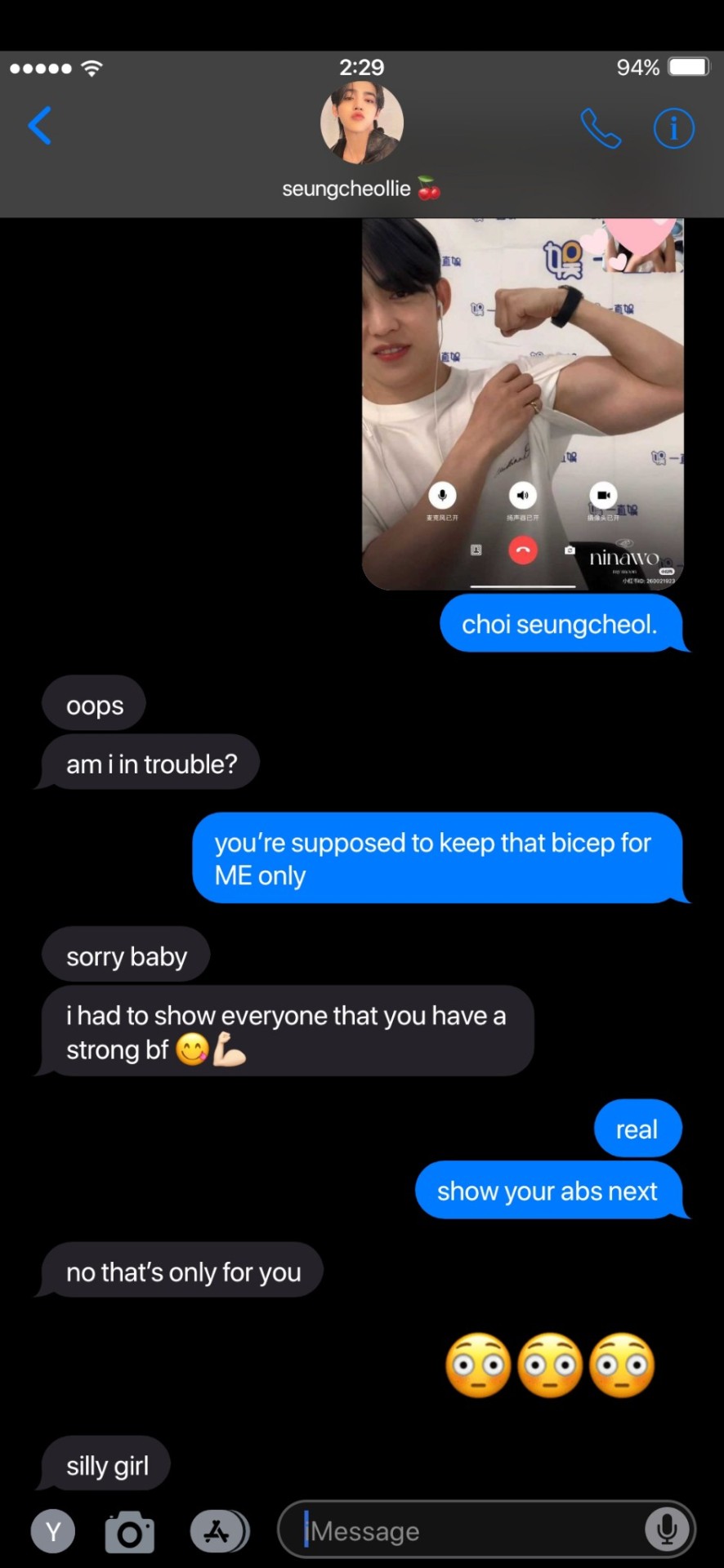Image resolution: width=724 pixels, height=1568 pixels.
Task: Start voice dictation with the microphone
Action: pyautogui.click(x=667, y=1530)
